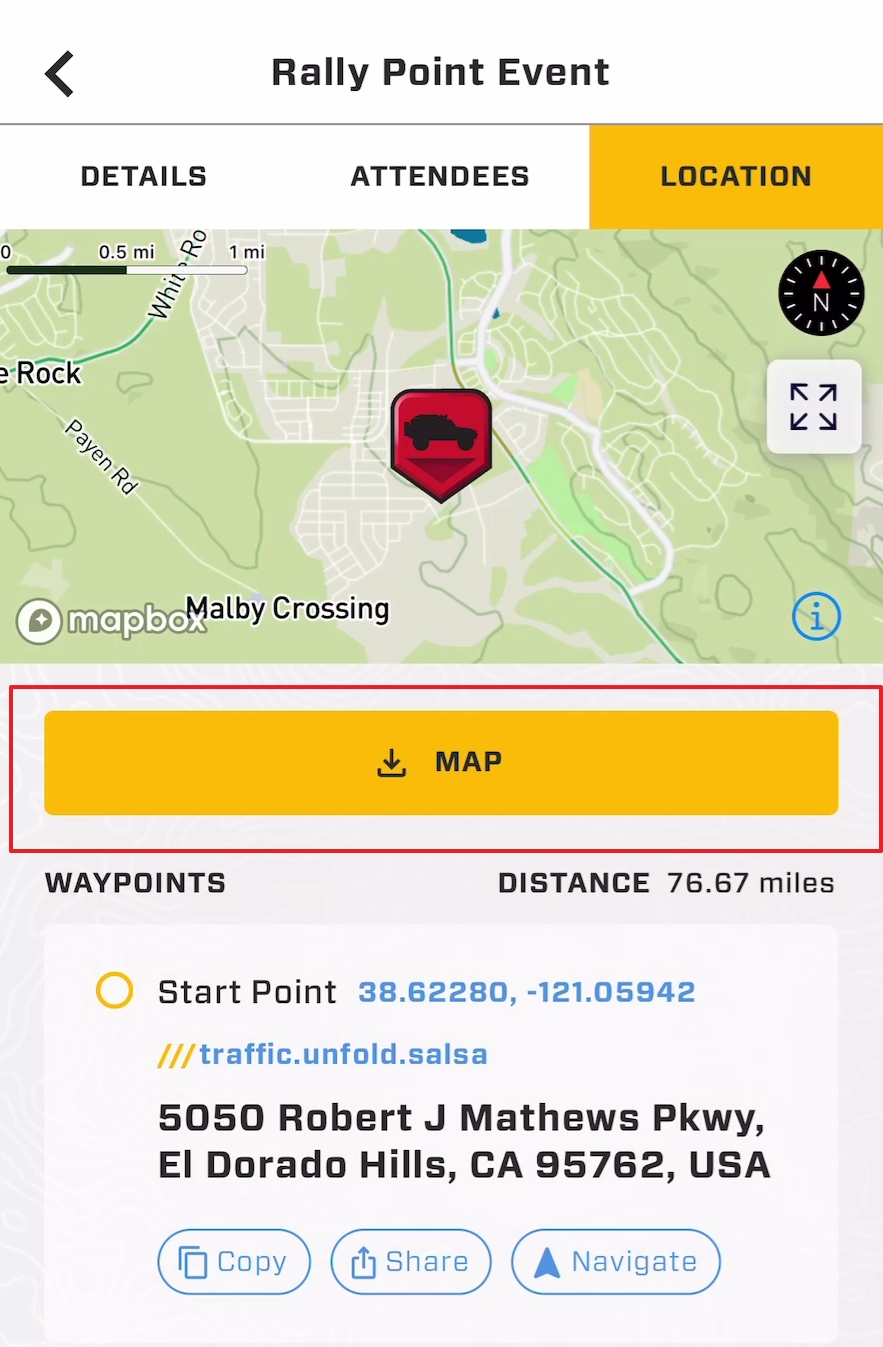Open the Attendees tab

tap(440, 177)
